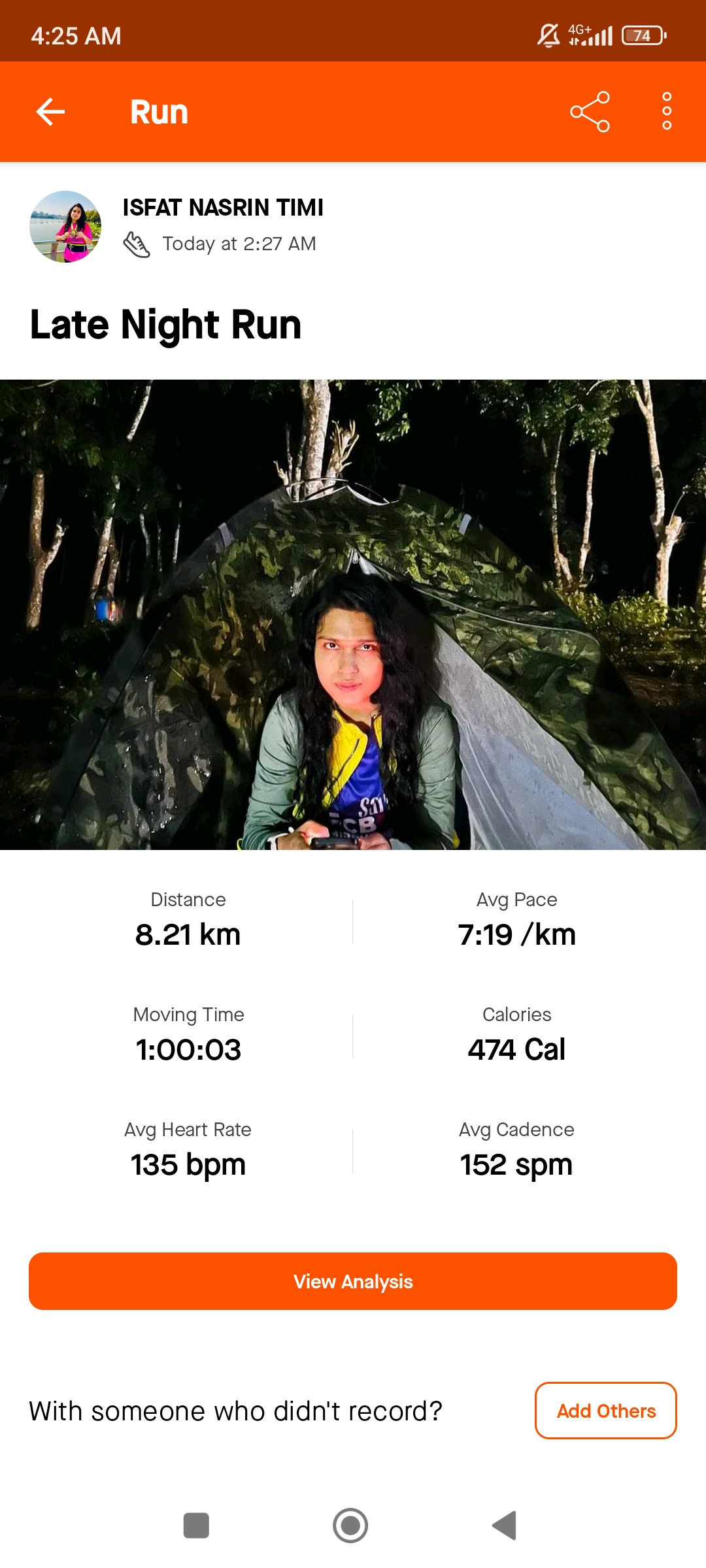Go to the home screen
This screenshot has height=1568, width=706.
tap(350, 1526)
